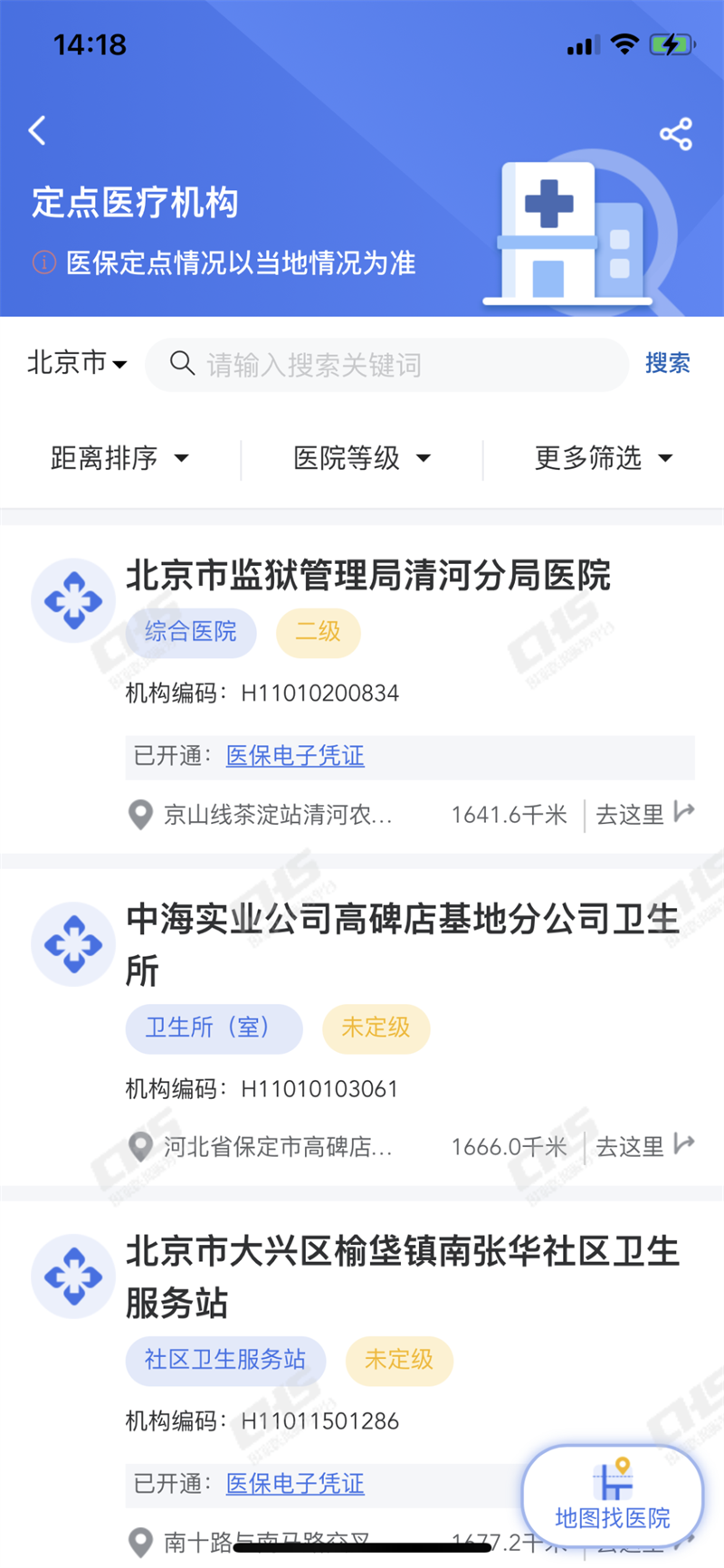Share this page via share icon
The width and height of the screenshot is (724, 1568).
(675, 134)
